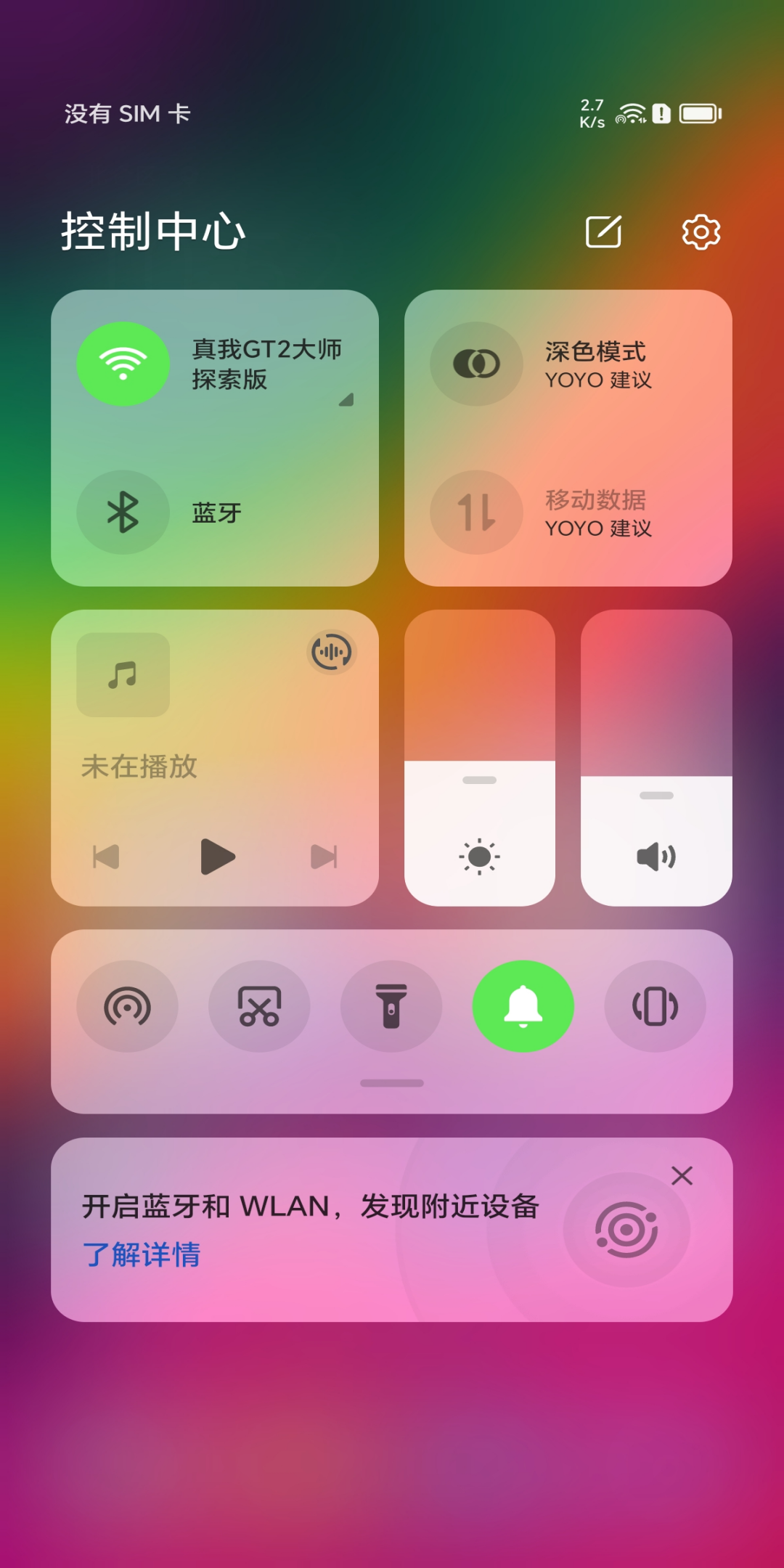Open the 了解详情 link
This screenshot has height=1568, width=784.
(x=142, y=1255)
